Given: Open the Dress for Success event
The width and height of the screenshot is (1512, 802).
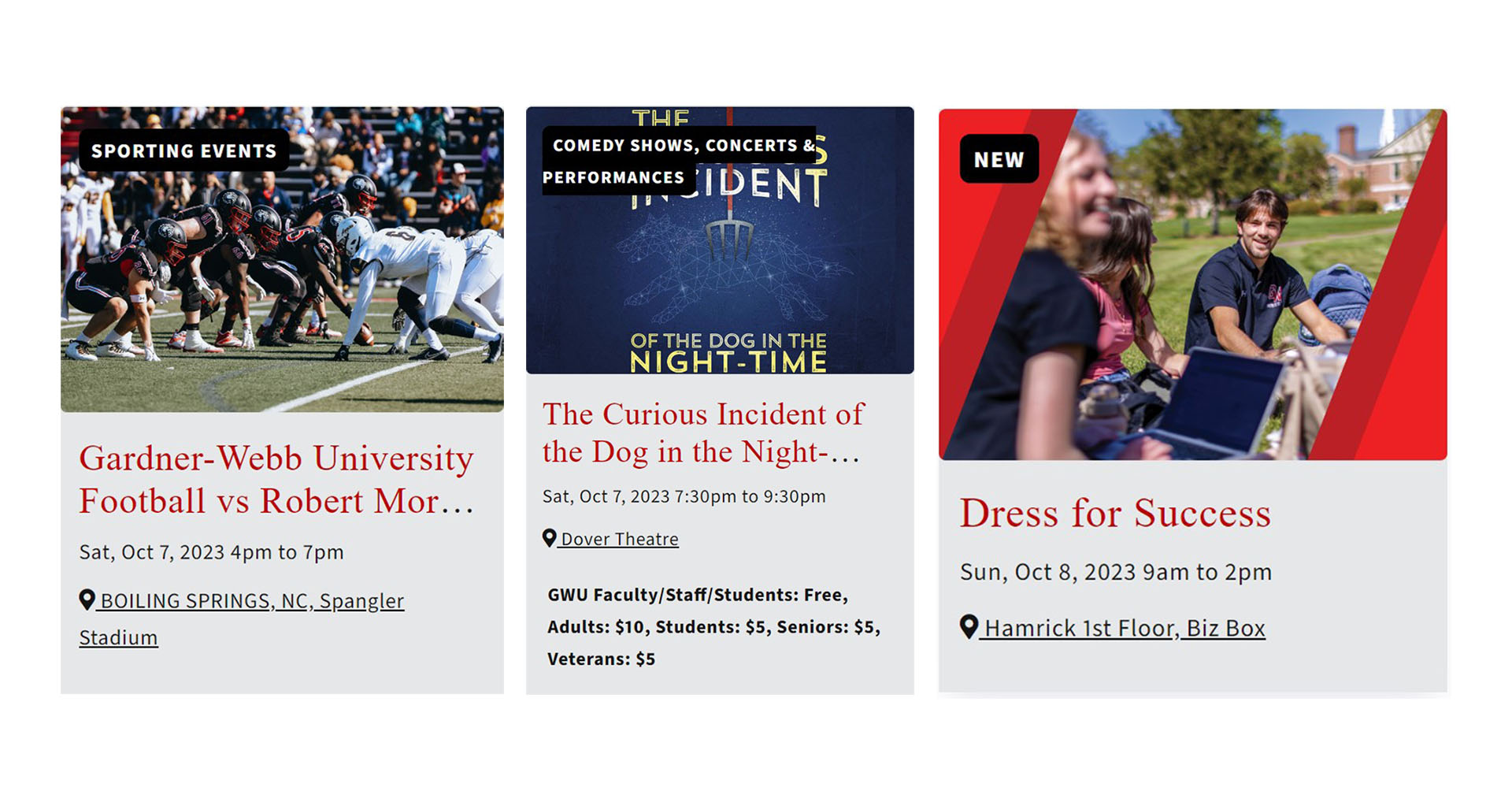Looking at the screenshot, I should pos(1114,513).
